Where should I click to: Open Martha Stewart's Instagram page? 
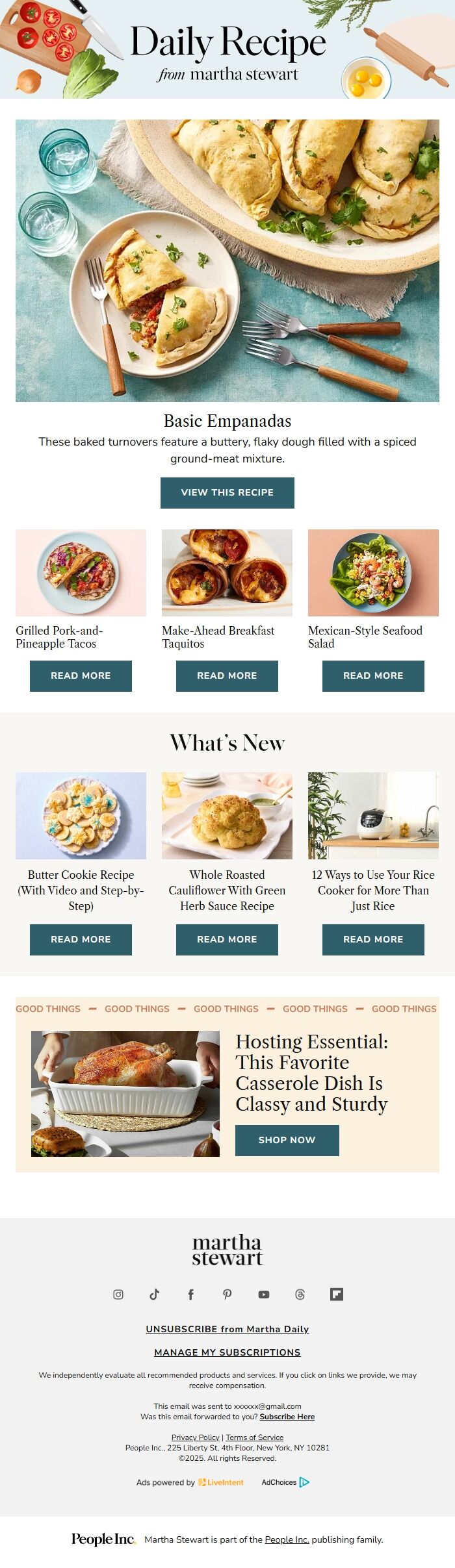point(118,1295)
